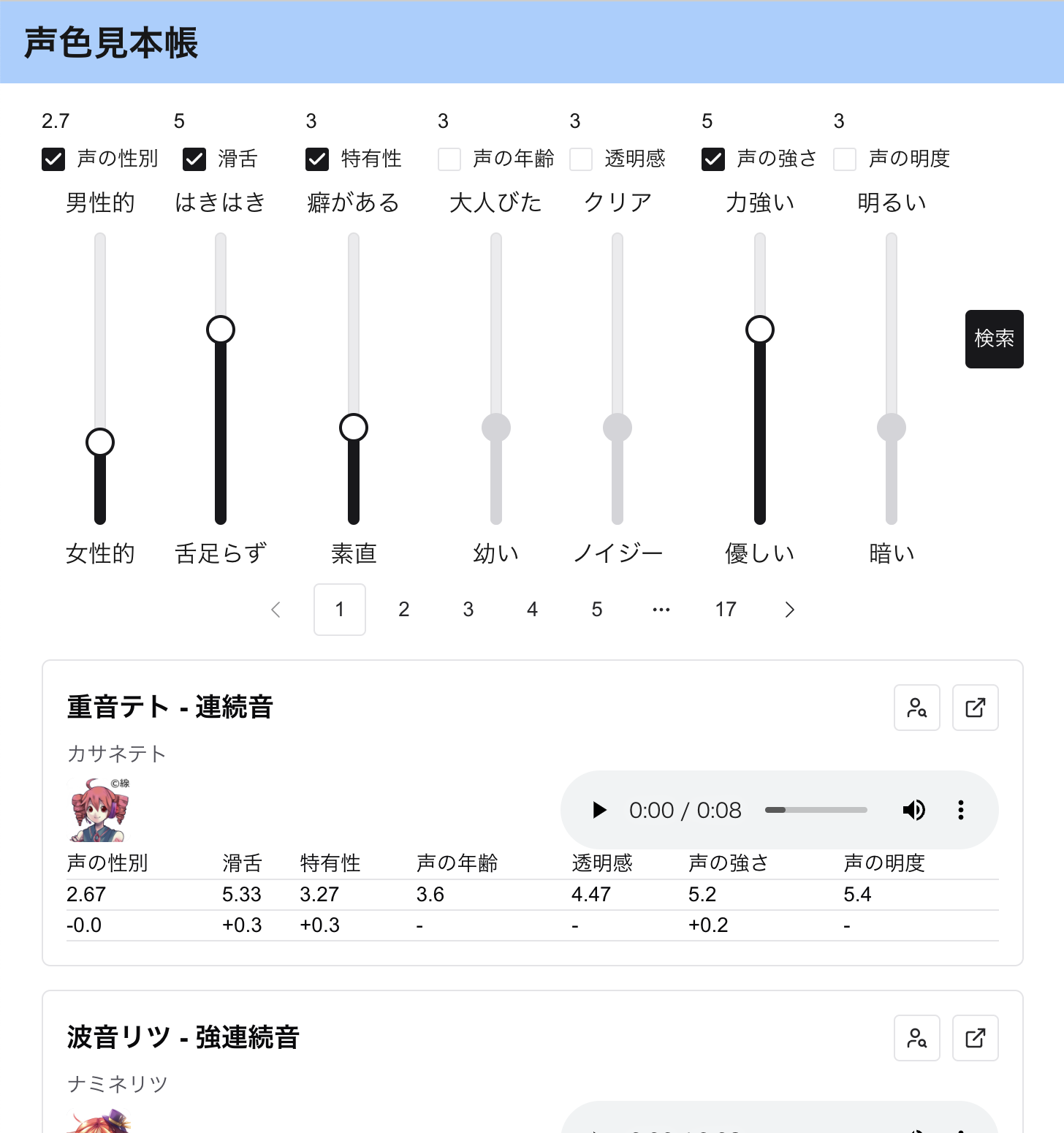Check the 透明感 filter box

tap(581, 159)
